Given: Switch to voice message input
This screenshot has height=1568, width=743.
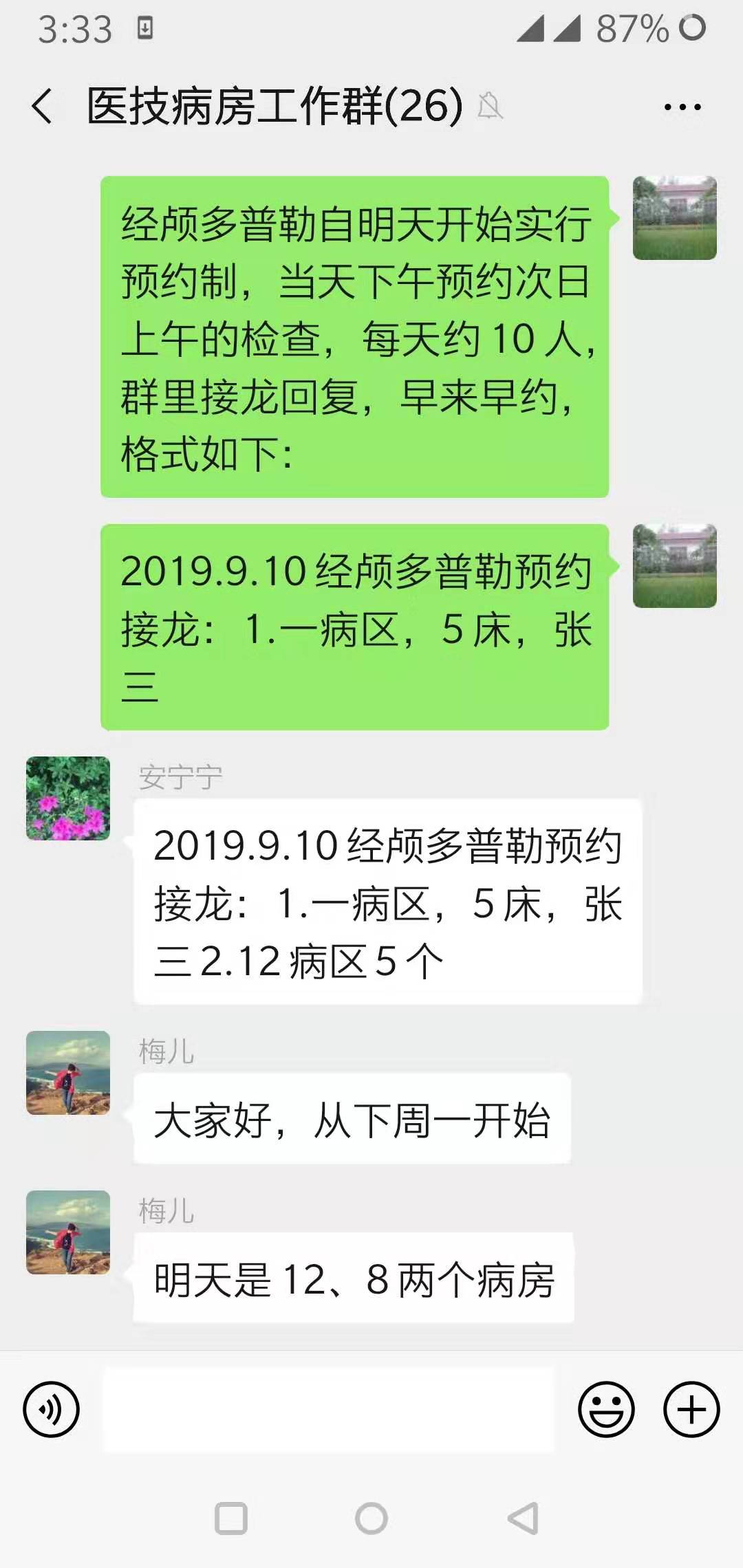Looking at the screenshot, I should [x=52, y=1409].
